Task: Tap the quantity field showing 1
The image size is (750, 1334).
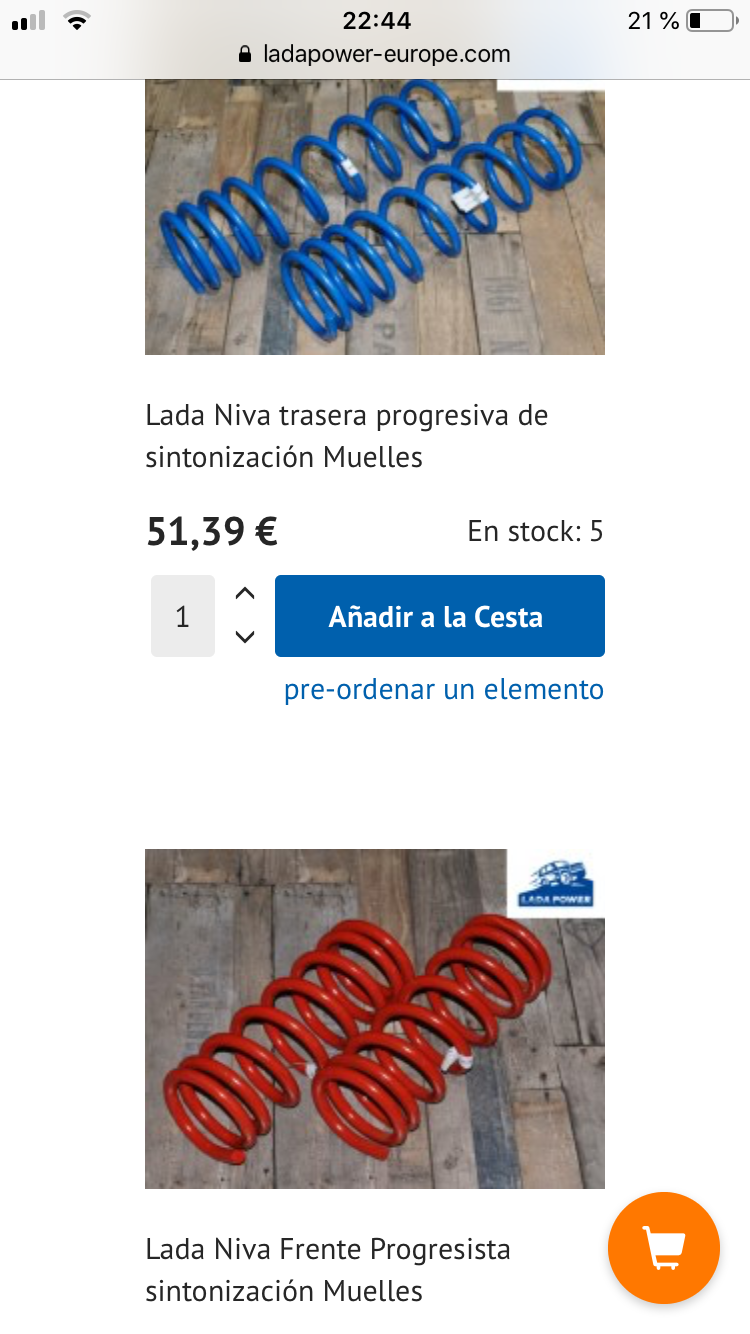Action: [x=183, y=616]
